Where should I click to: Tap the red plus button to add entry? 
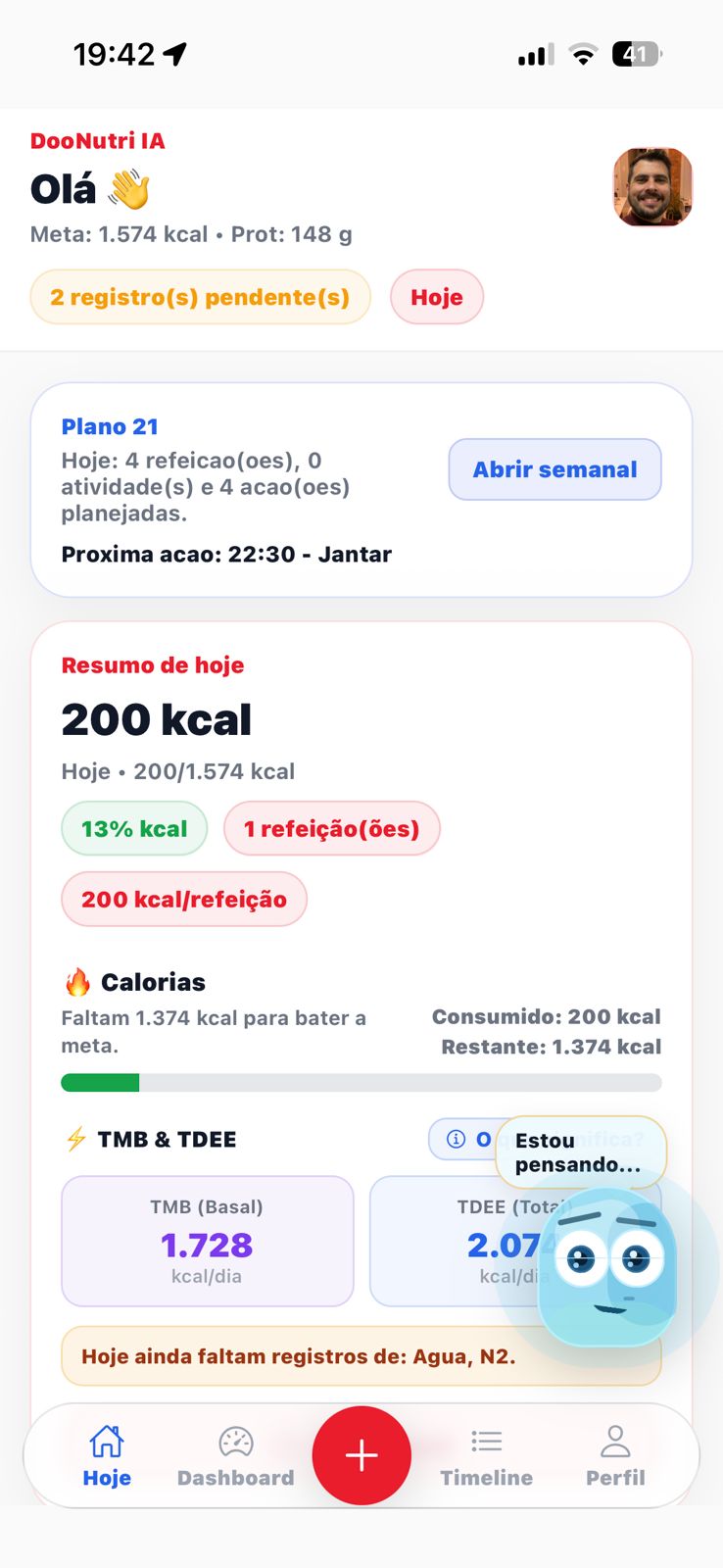pyautogui.click(x=361, y=1455)
